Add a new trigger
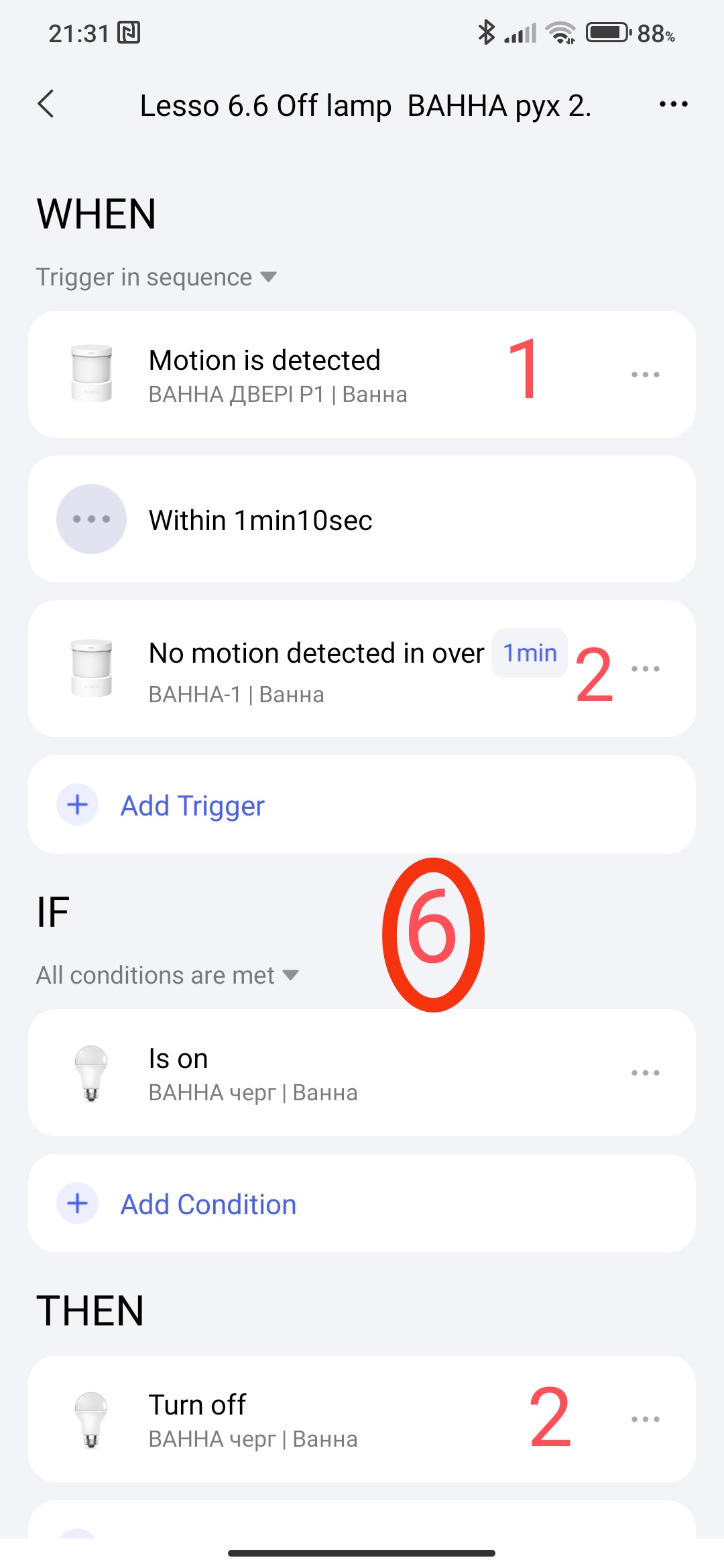 (192, 805)
